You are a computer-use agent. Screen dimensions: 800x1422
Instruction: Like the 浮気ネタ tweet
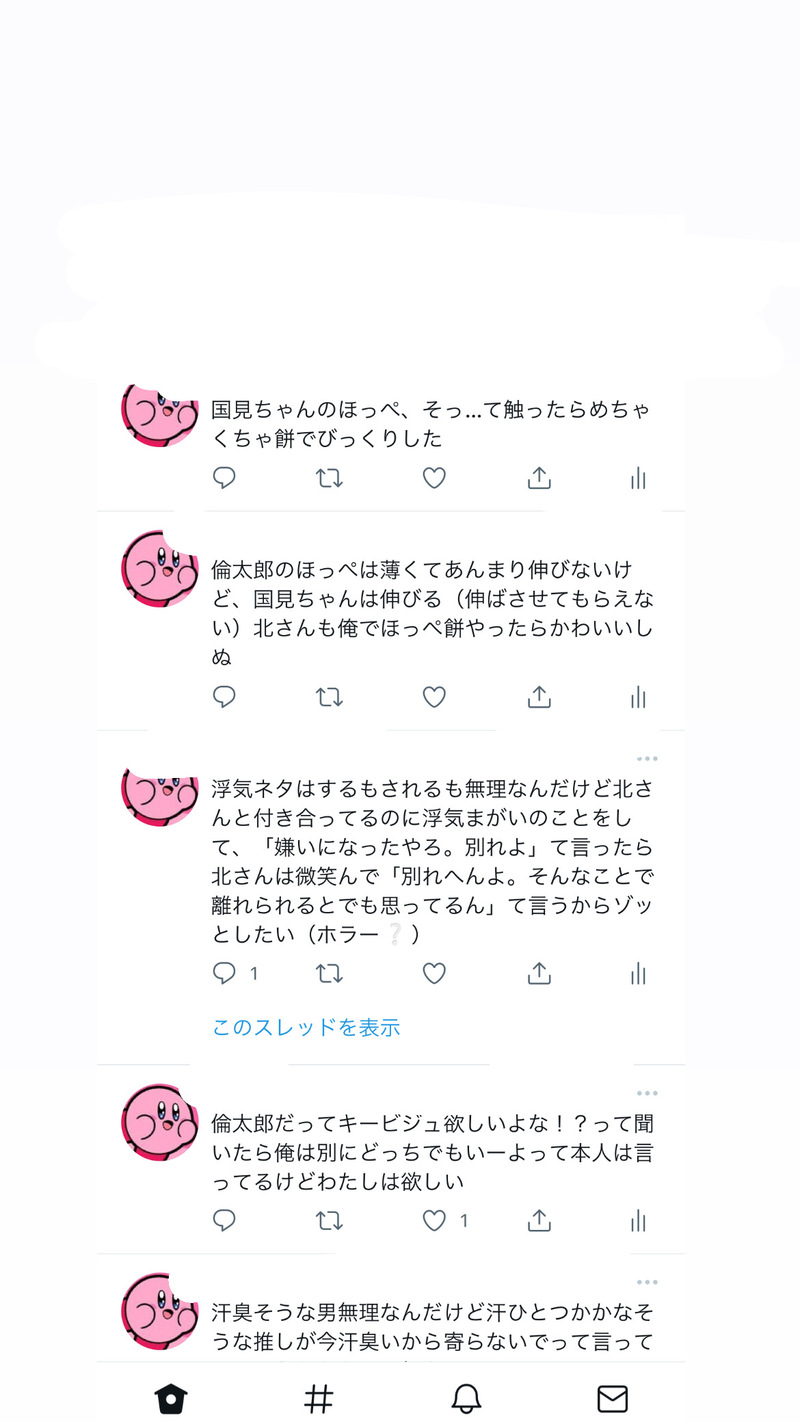point(433,973)
